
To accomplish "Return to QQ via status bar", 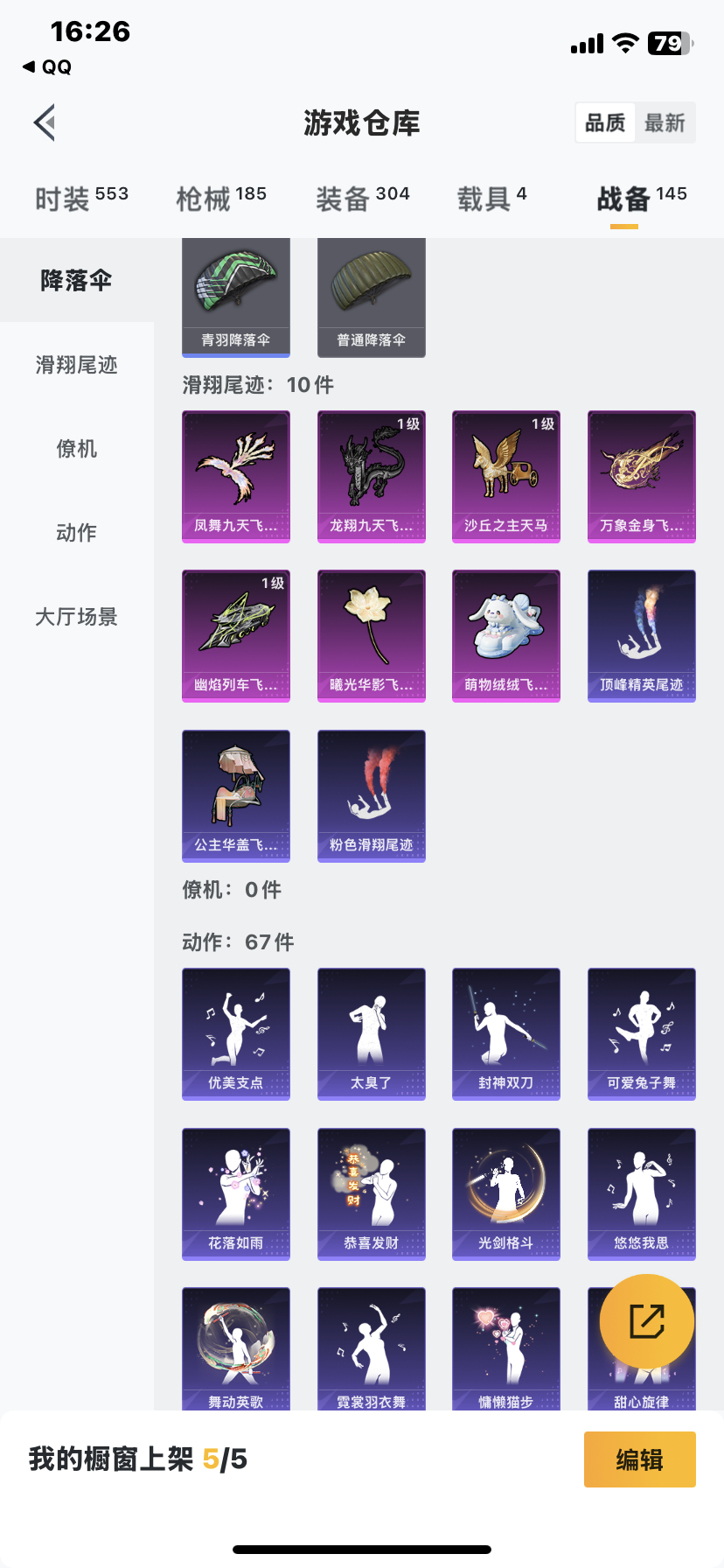I will tap(47, 67).
